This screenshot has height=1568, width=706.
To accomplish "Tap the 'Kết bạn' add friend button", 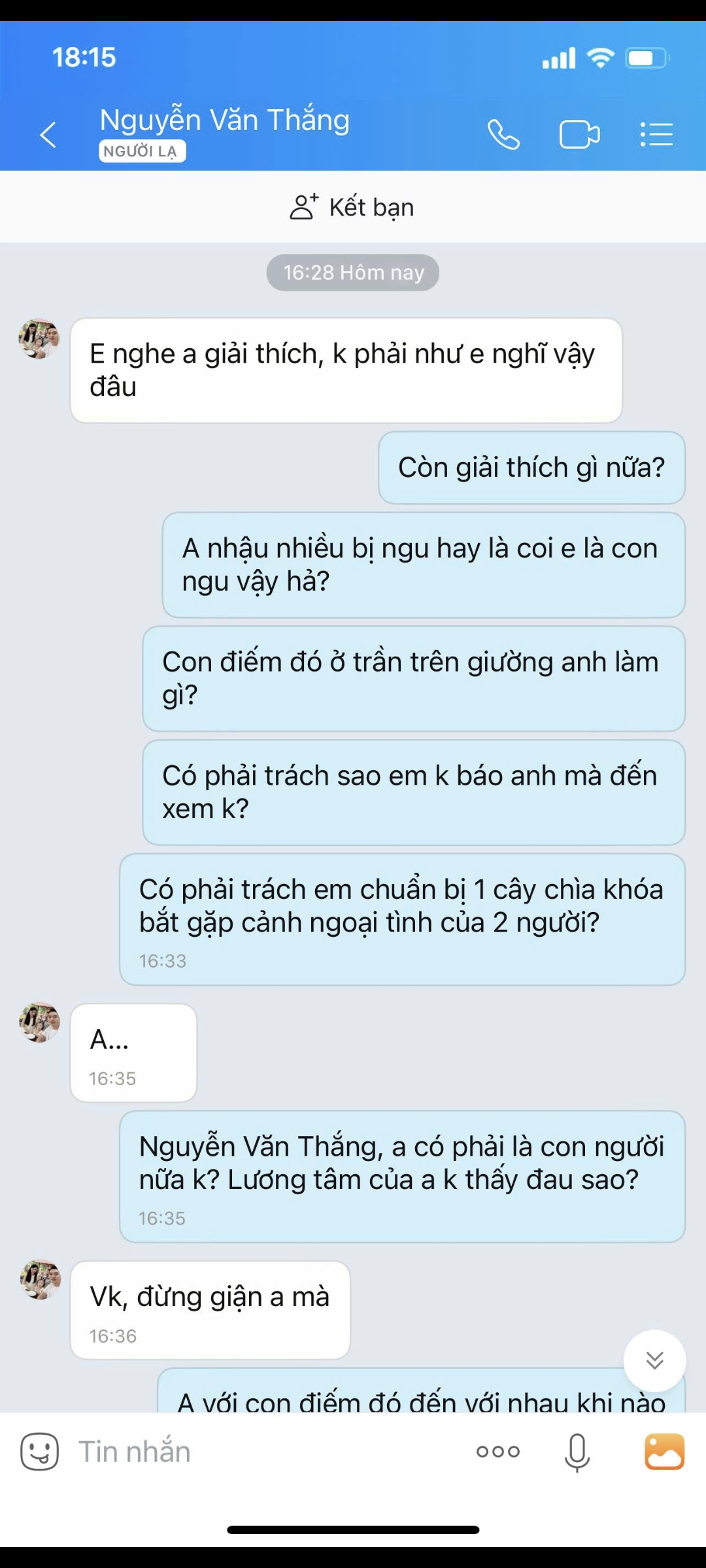I will click(x=352, y=207).
